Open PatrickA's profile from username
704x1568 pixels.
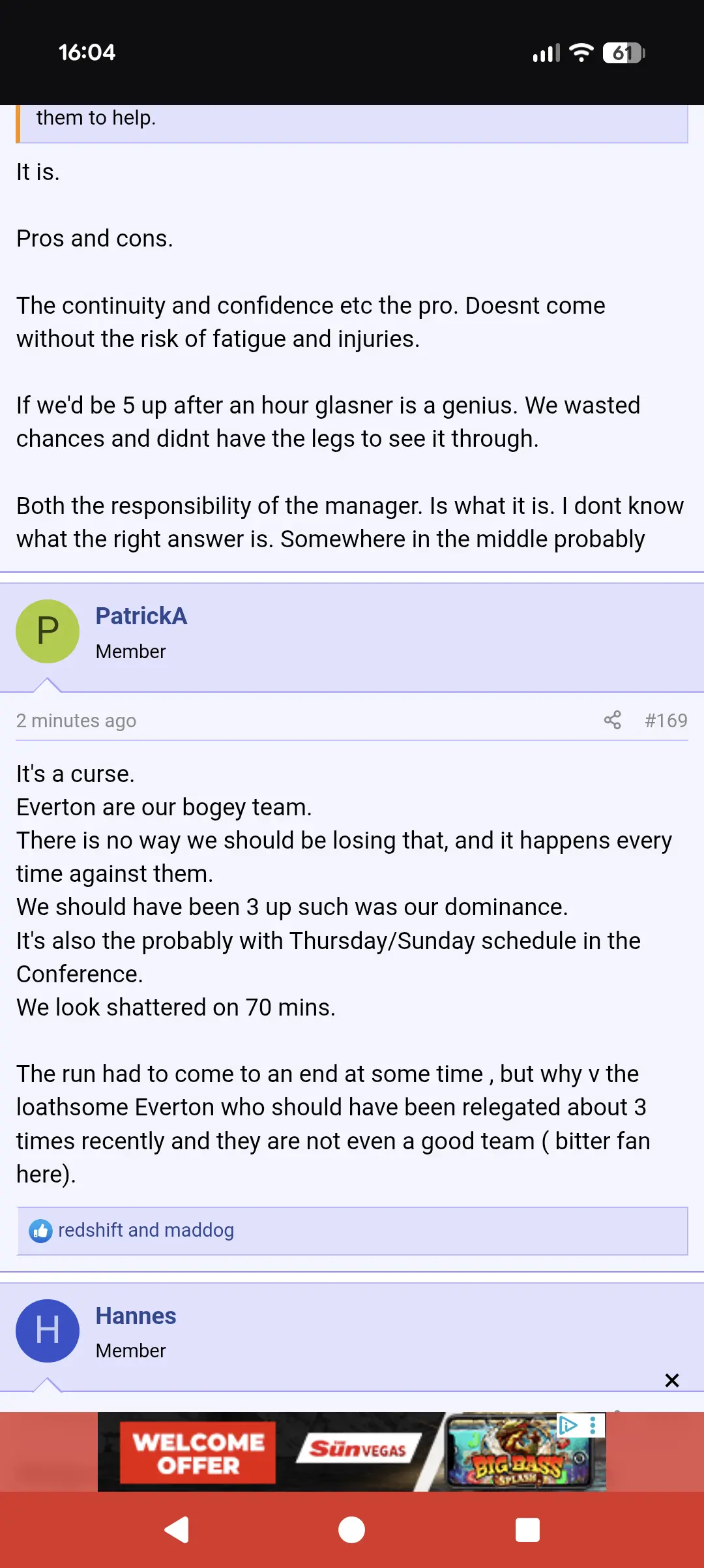[x=141, y=616]
